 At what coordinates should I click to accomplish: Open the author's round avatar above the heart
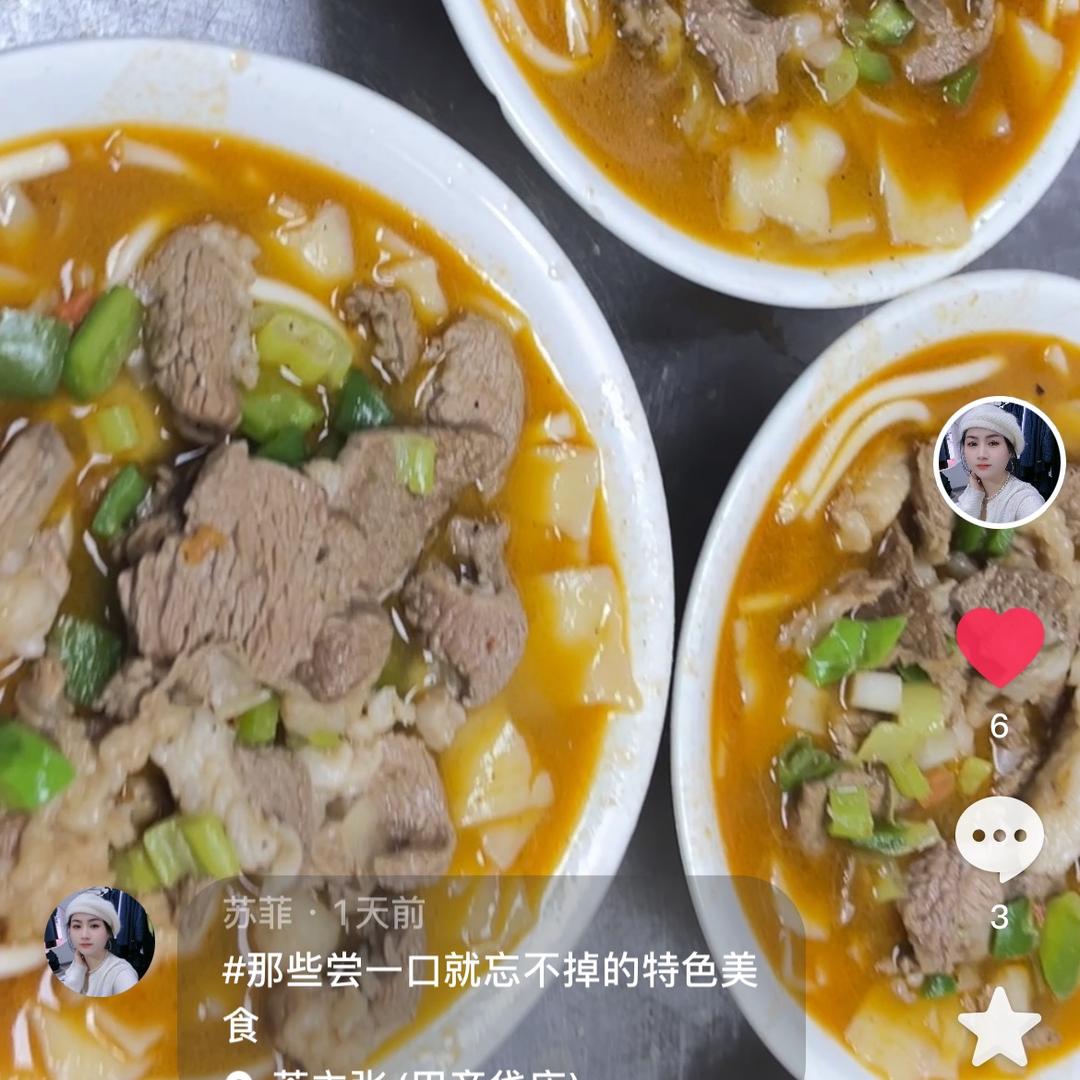(x=999, y=462)
